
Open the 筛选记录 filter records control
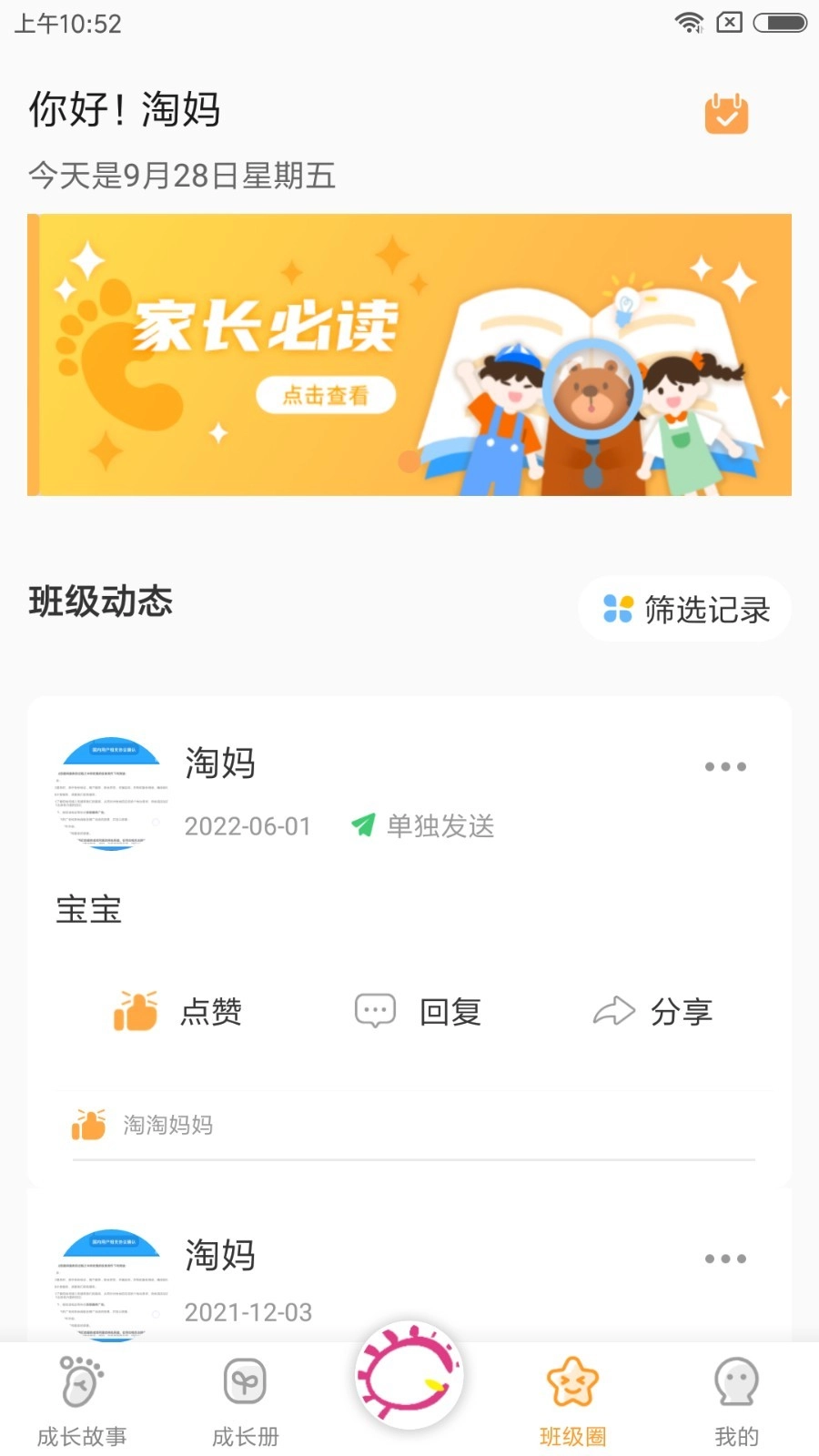(684, 610)
